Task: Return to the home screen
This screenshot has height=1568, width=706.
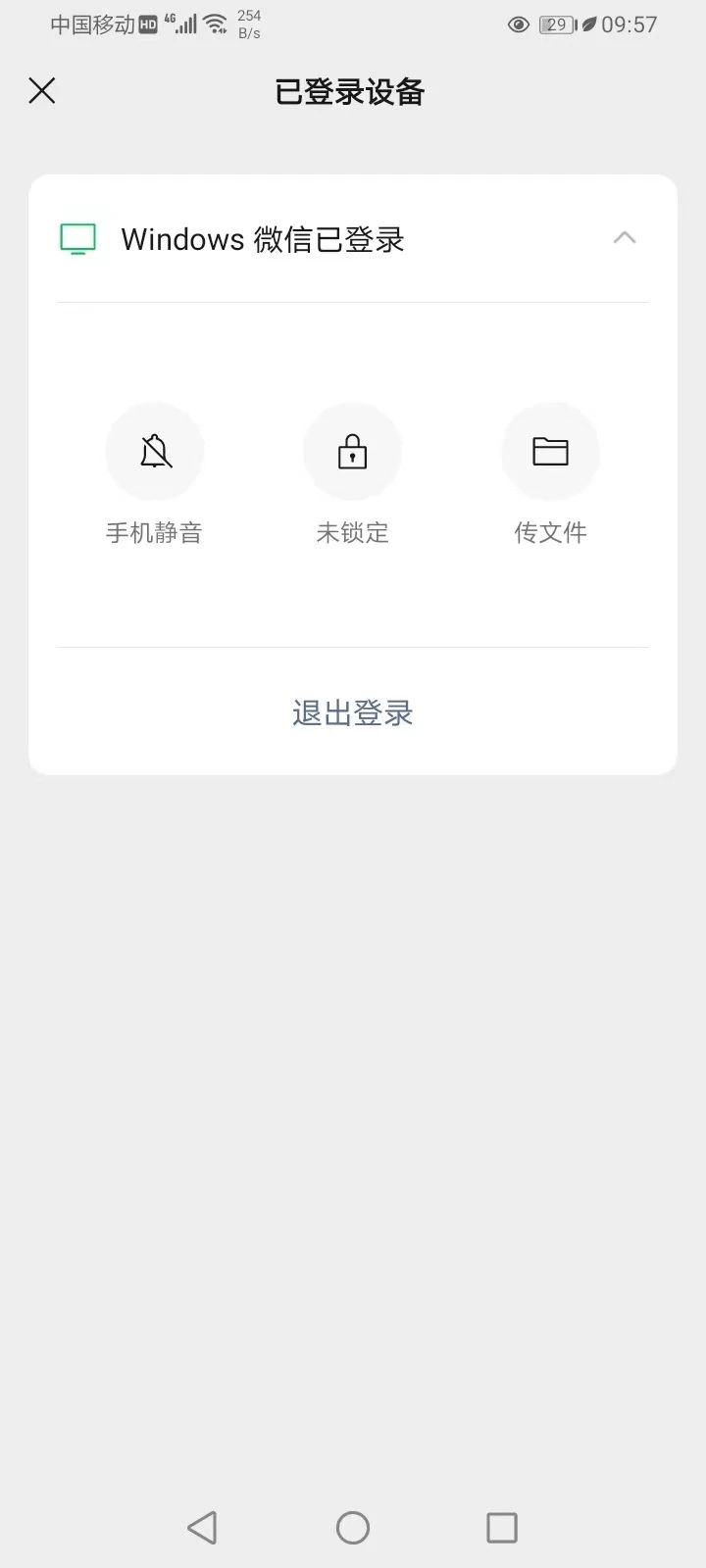Action: (x=353, y=1527)
